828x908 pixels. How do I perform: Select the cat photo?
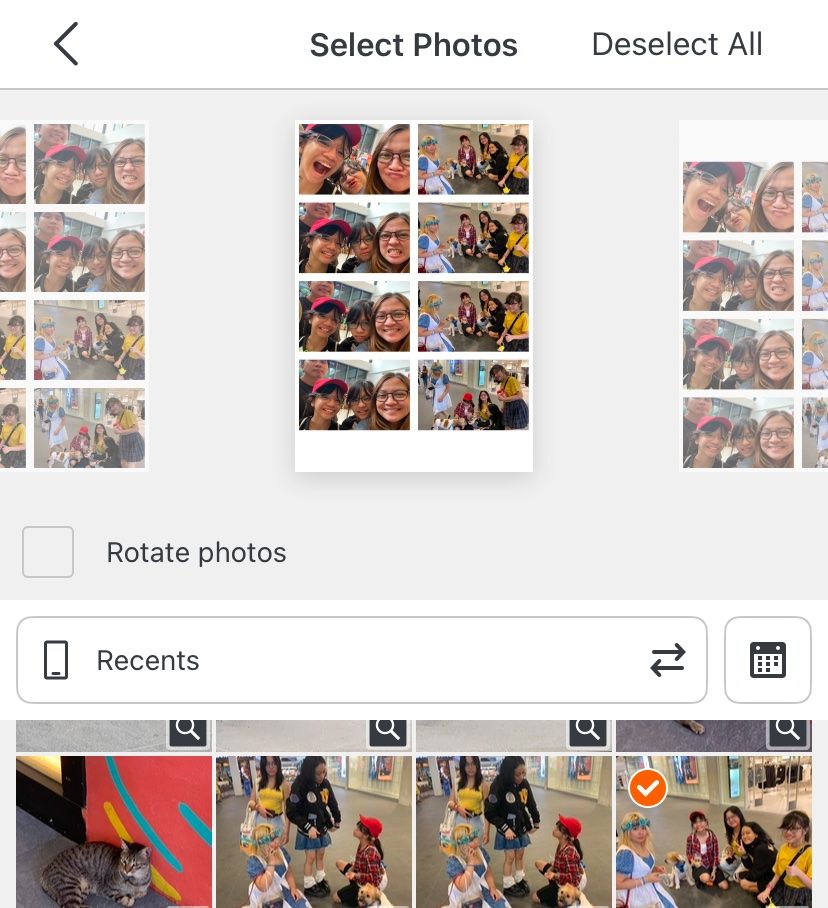coord(114,832)
